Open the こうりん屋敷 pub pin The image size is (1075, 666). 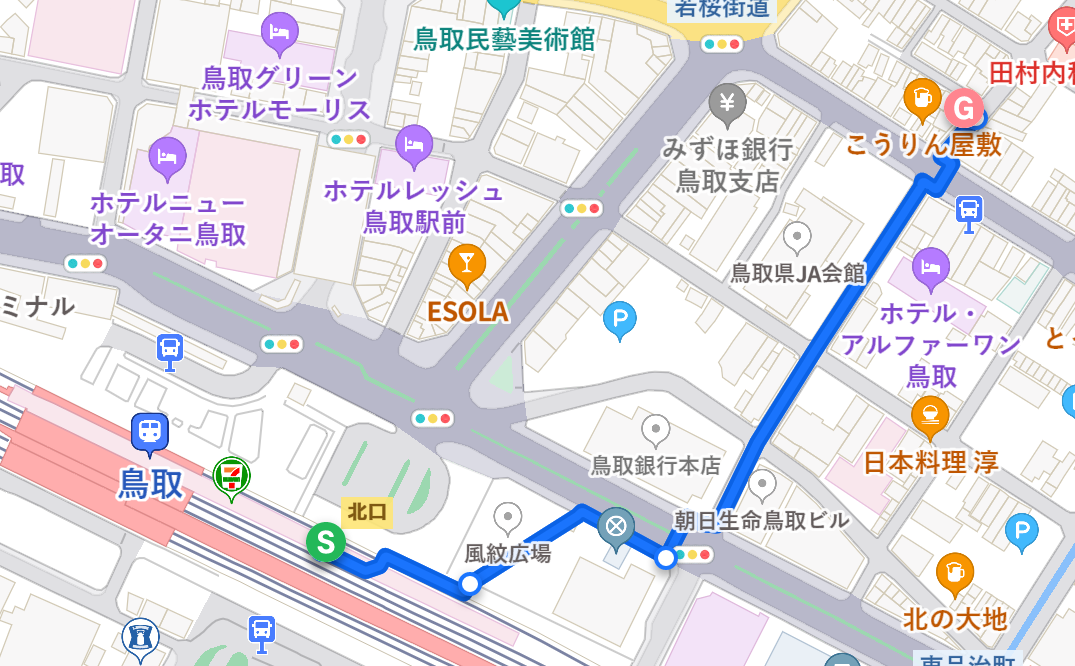pos(918,99)
